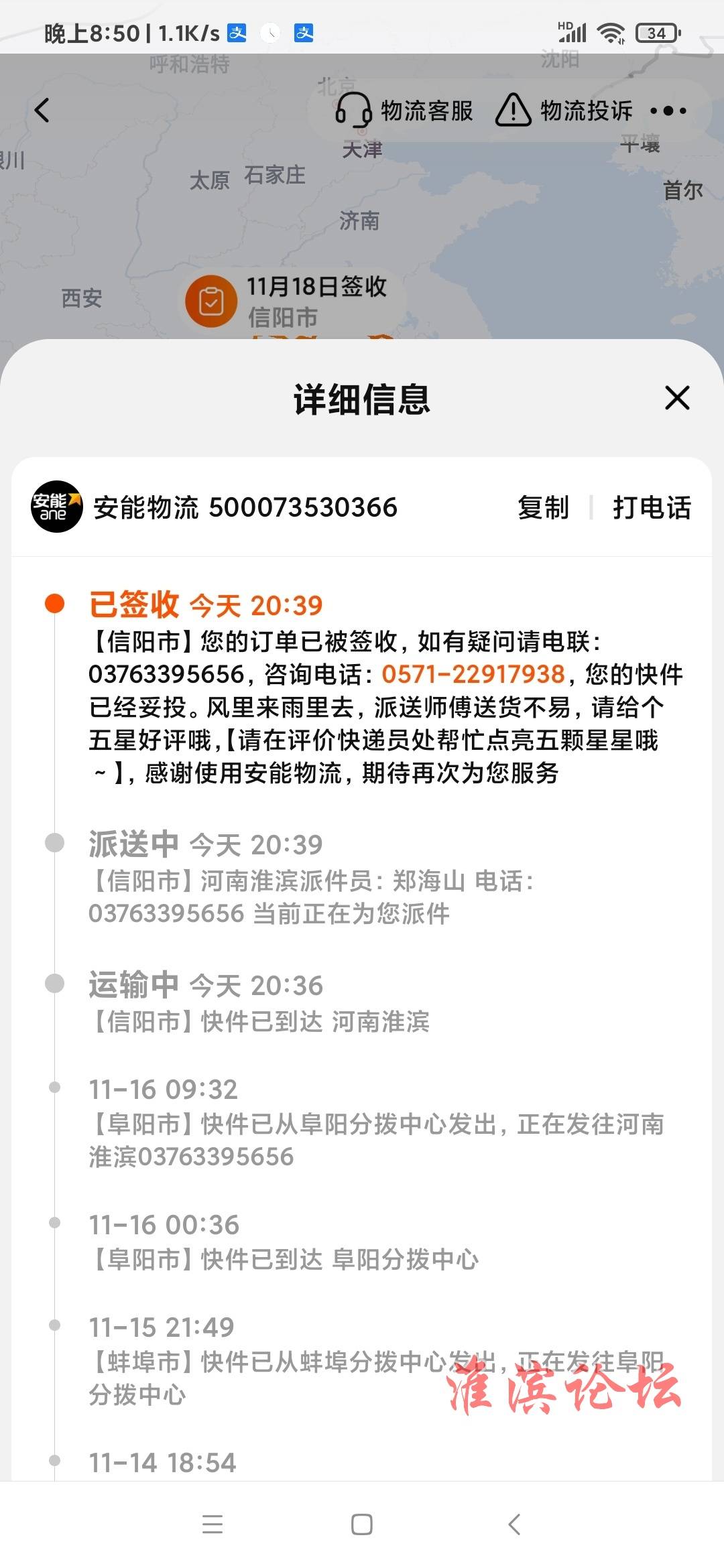Open 物流投诉 logistics complaint
Viewport: 724px width, 1568px height.
pos(564,111)
